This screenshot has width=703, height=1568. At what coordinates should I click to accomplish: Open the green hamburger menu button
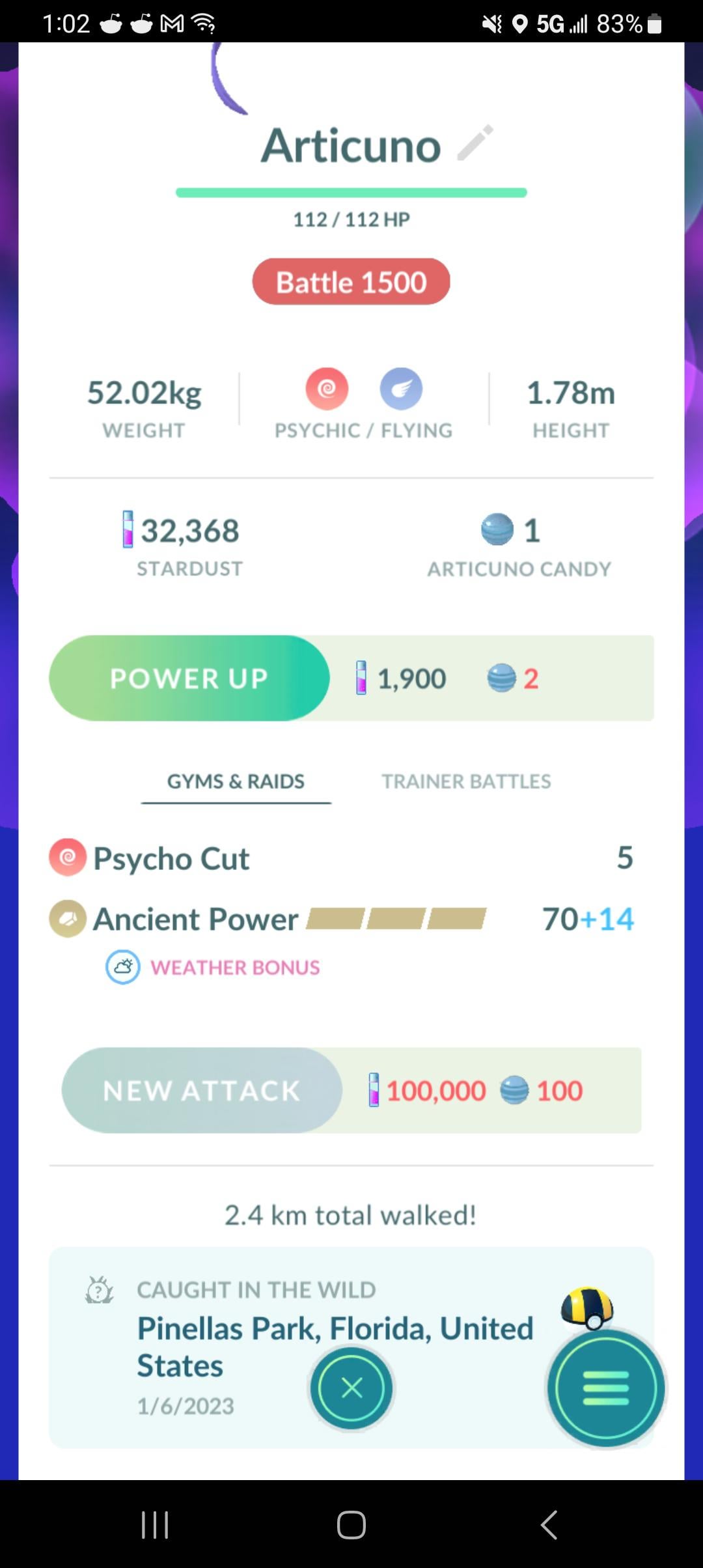[x=606, y=1388]
